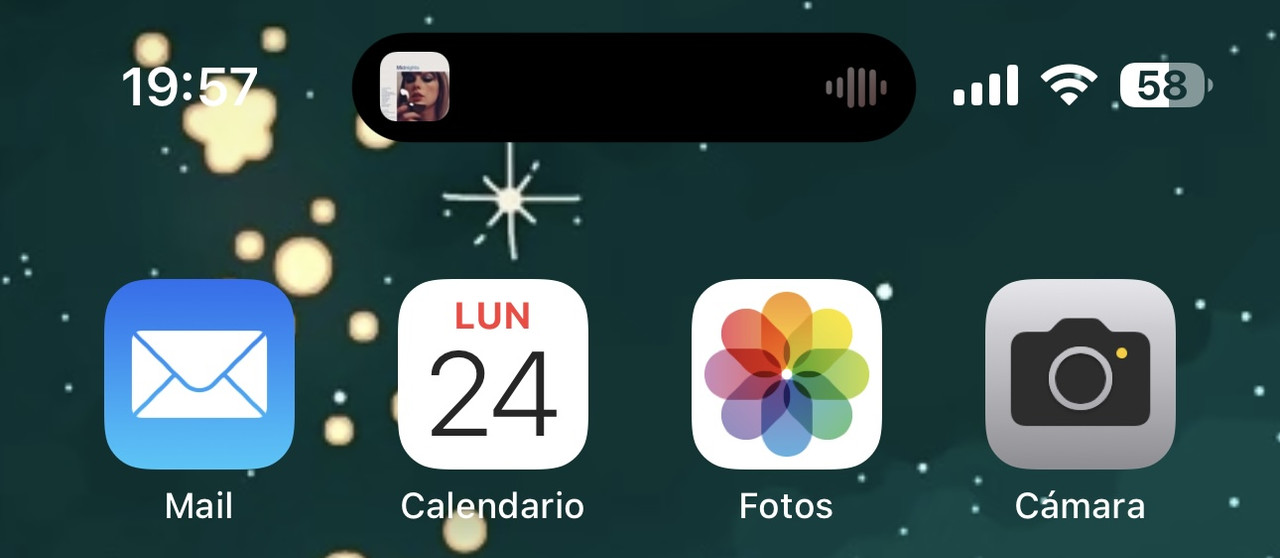Launch the Fotos app

[x=786, y=374]
